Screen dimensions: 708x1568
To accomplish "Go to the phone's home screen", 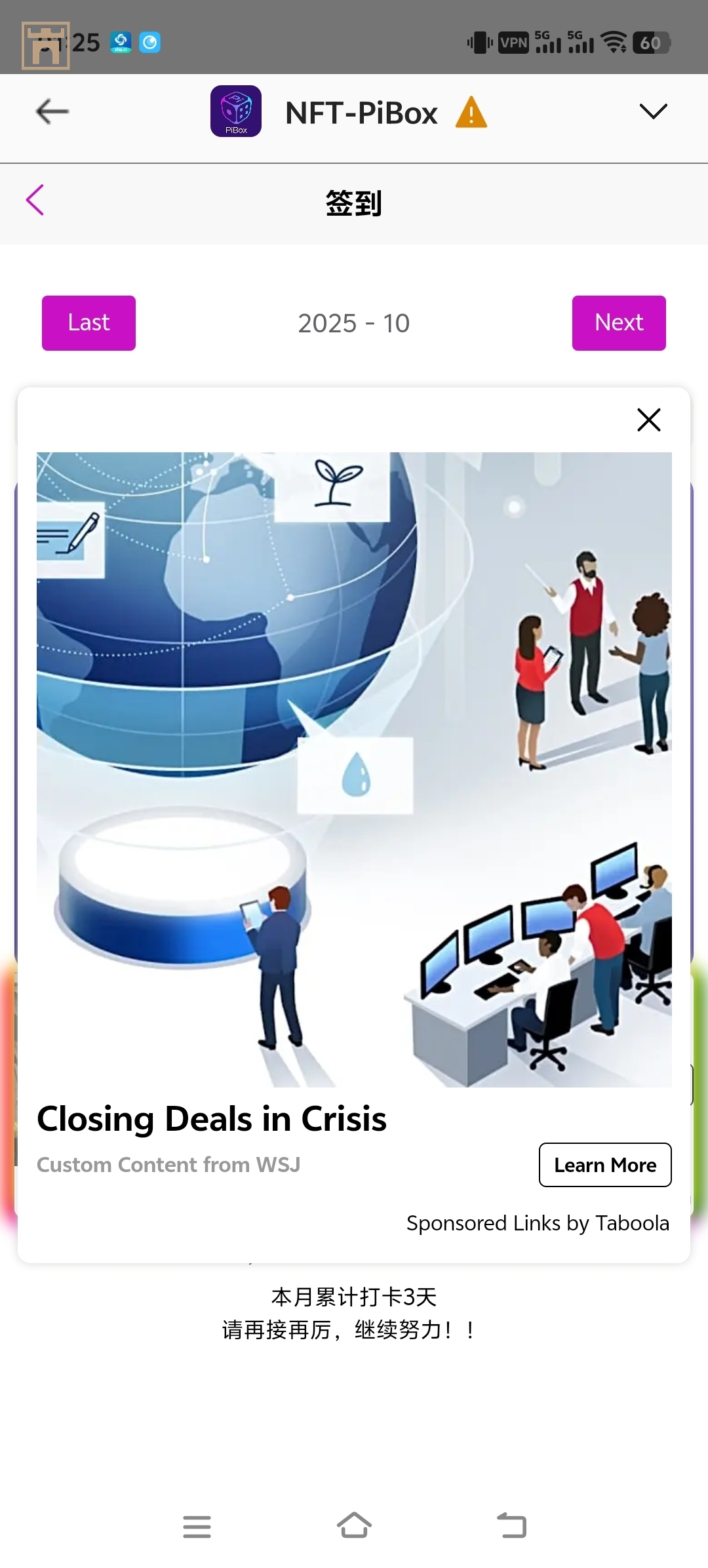I will 354,1525.
